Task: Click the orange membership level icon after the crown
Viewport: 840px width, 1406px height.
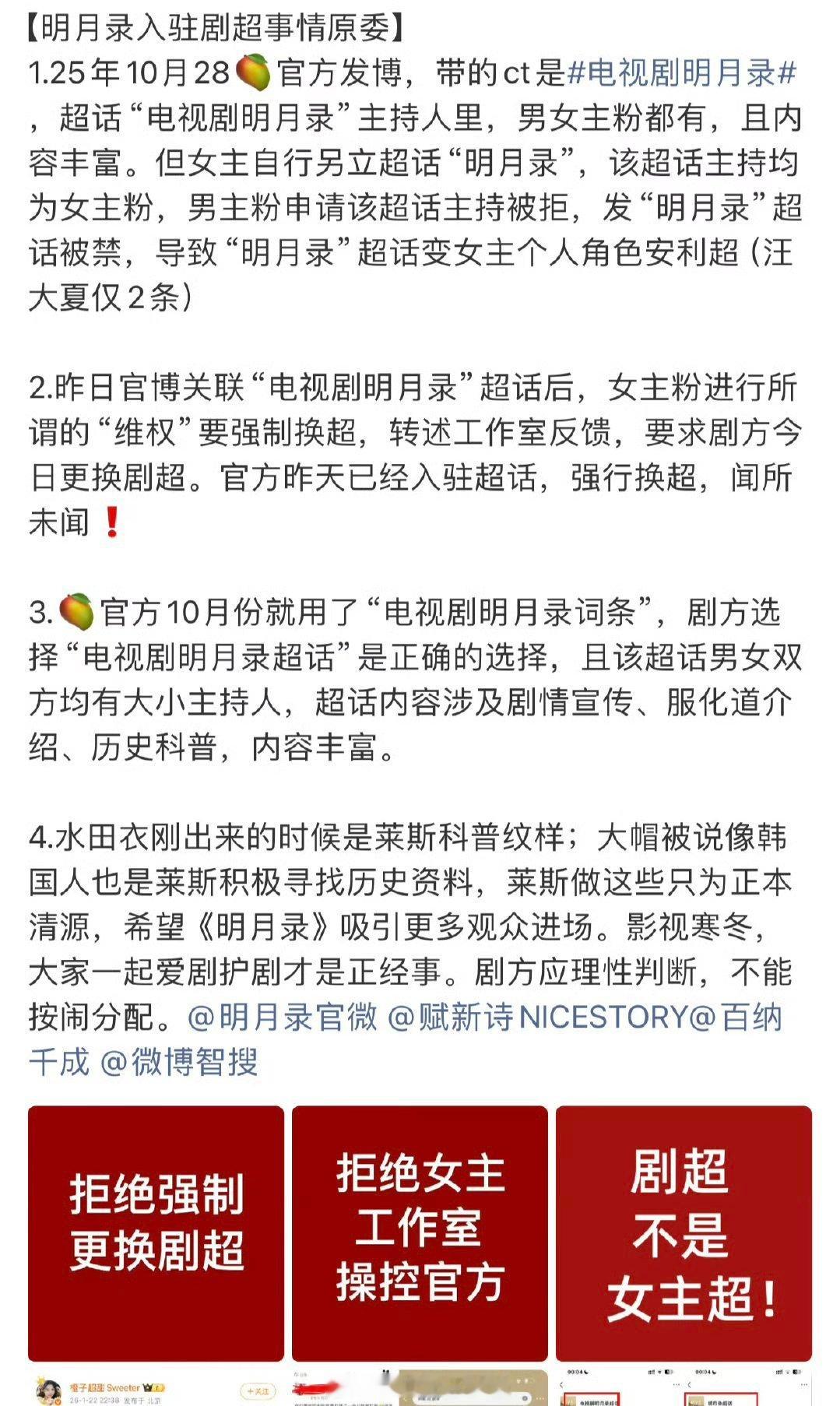Action: [x=158, y=1387]
